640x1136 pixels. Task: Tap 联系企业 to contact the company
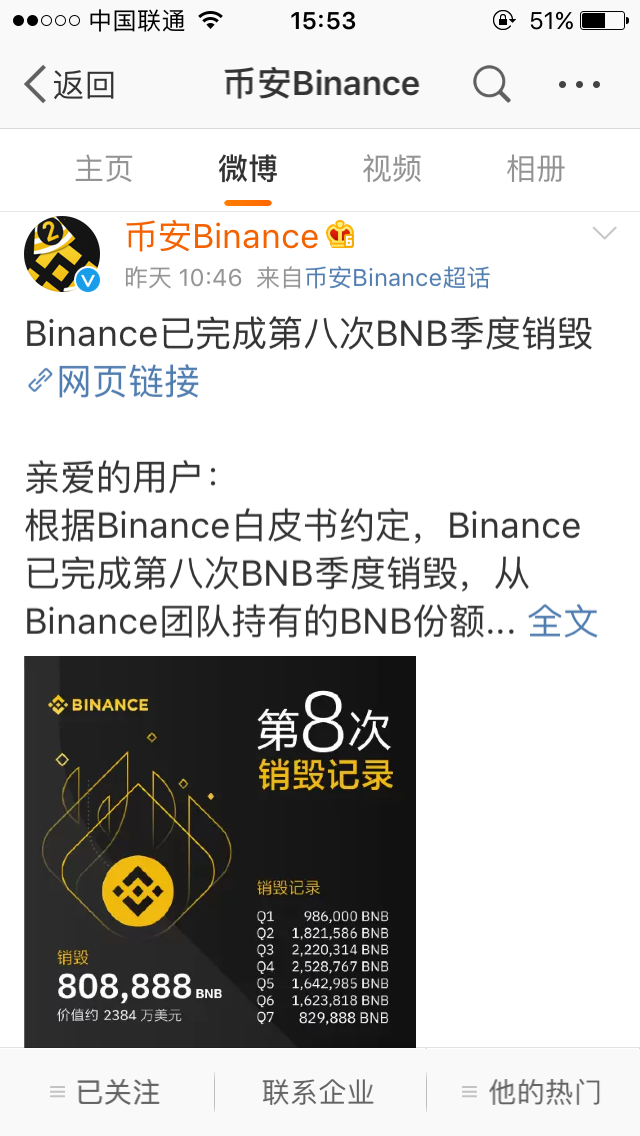(319, 1092)
